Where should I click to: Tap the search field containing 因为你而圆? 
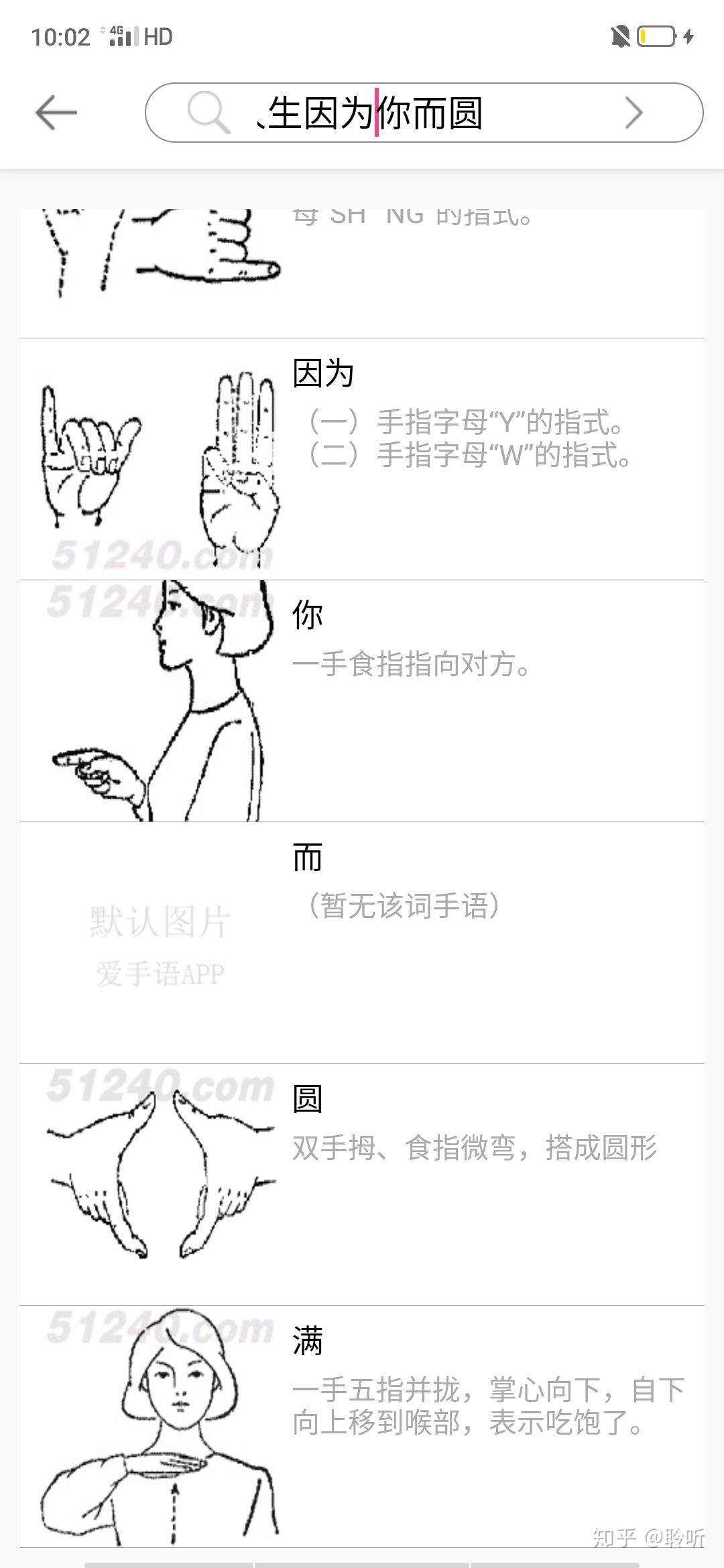[x=402, y=113]
